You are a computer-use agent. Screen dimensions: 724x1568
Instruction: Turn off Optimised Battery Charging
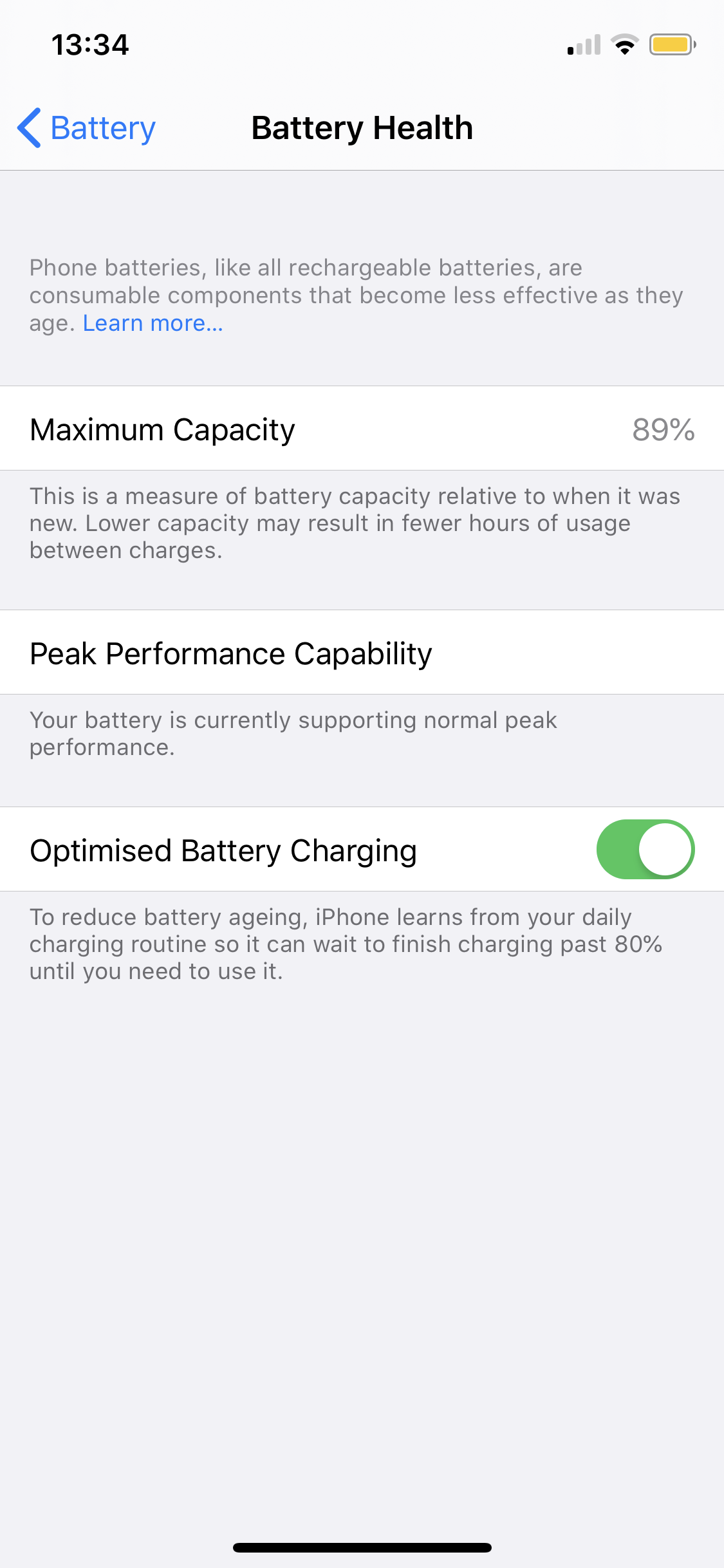coord(645,849)
